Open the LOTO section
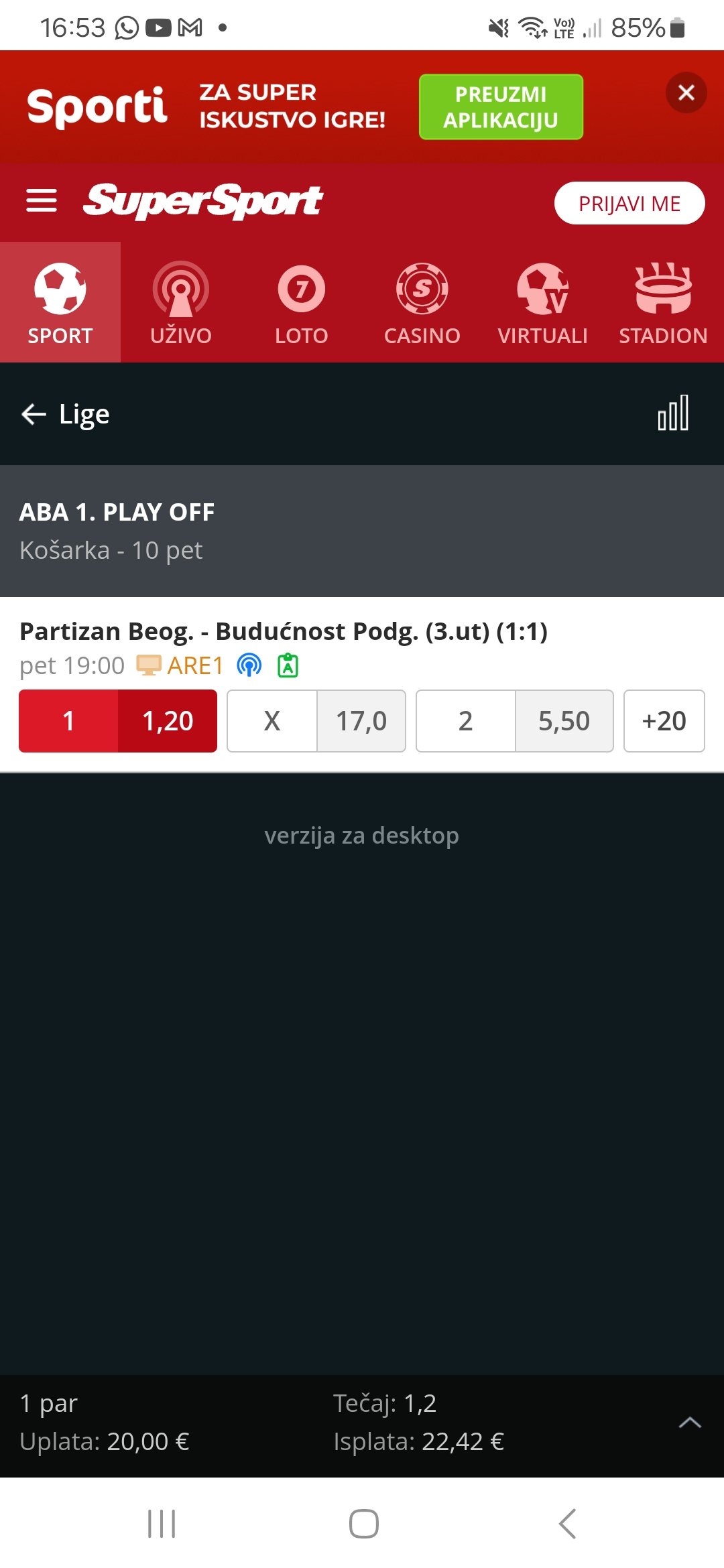Image resolution: width=724 pixels, height=1568 pixels. (x=302, y=302)
